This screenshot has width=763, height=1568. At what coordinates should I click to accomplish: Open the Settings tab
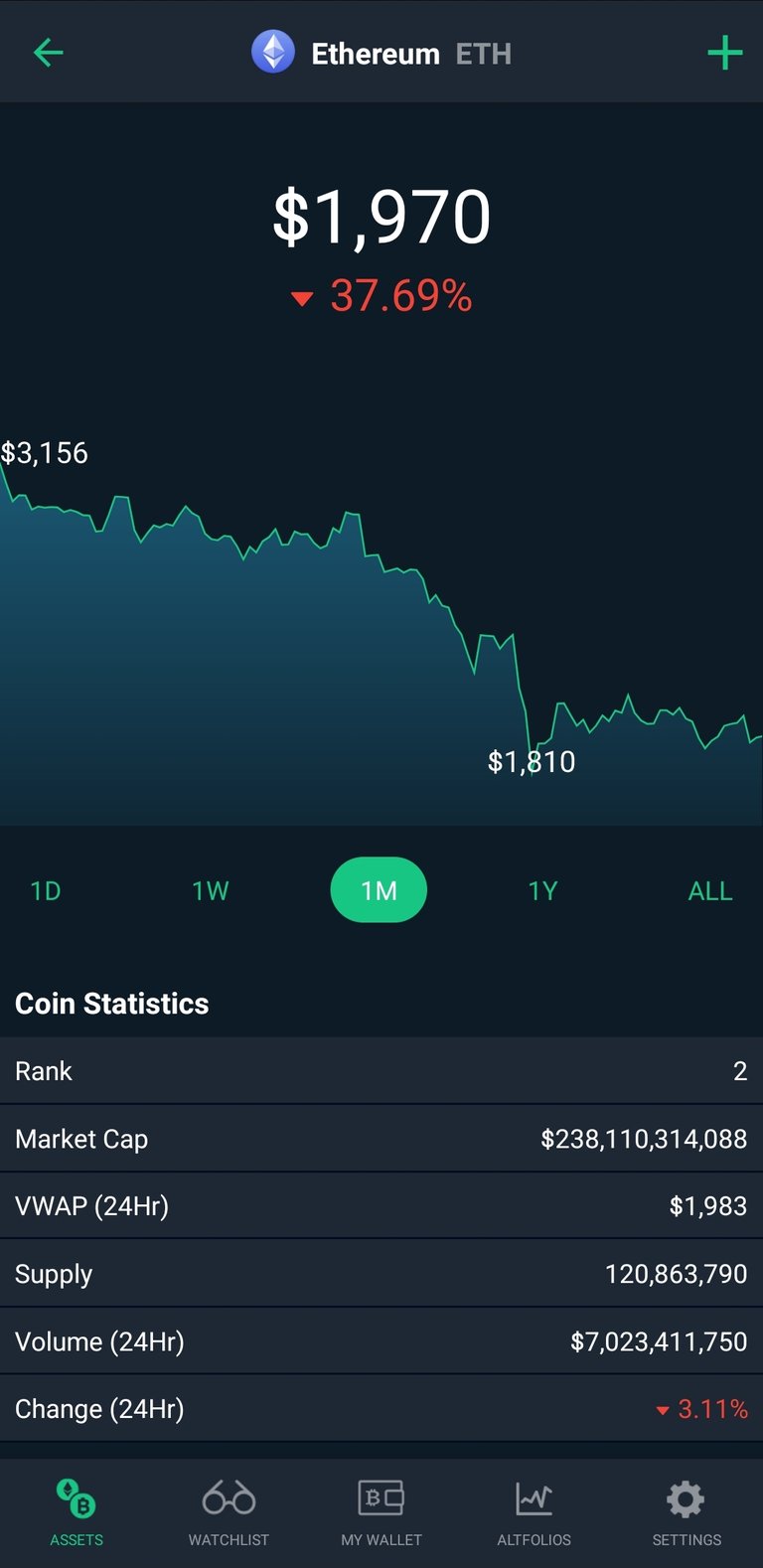(x=687, y=1512)
